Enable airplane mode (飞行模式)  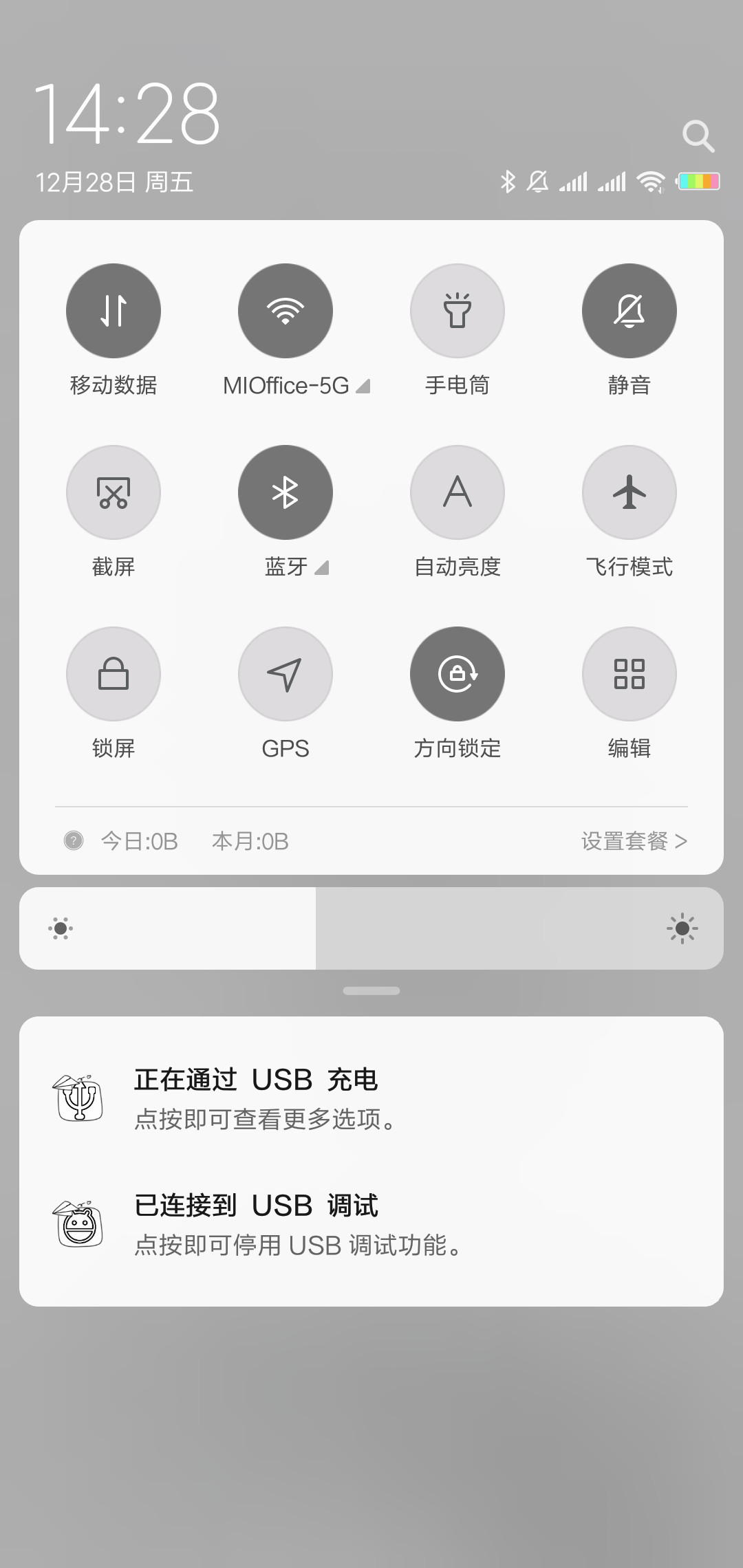(629, 492)
